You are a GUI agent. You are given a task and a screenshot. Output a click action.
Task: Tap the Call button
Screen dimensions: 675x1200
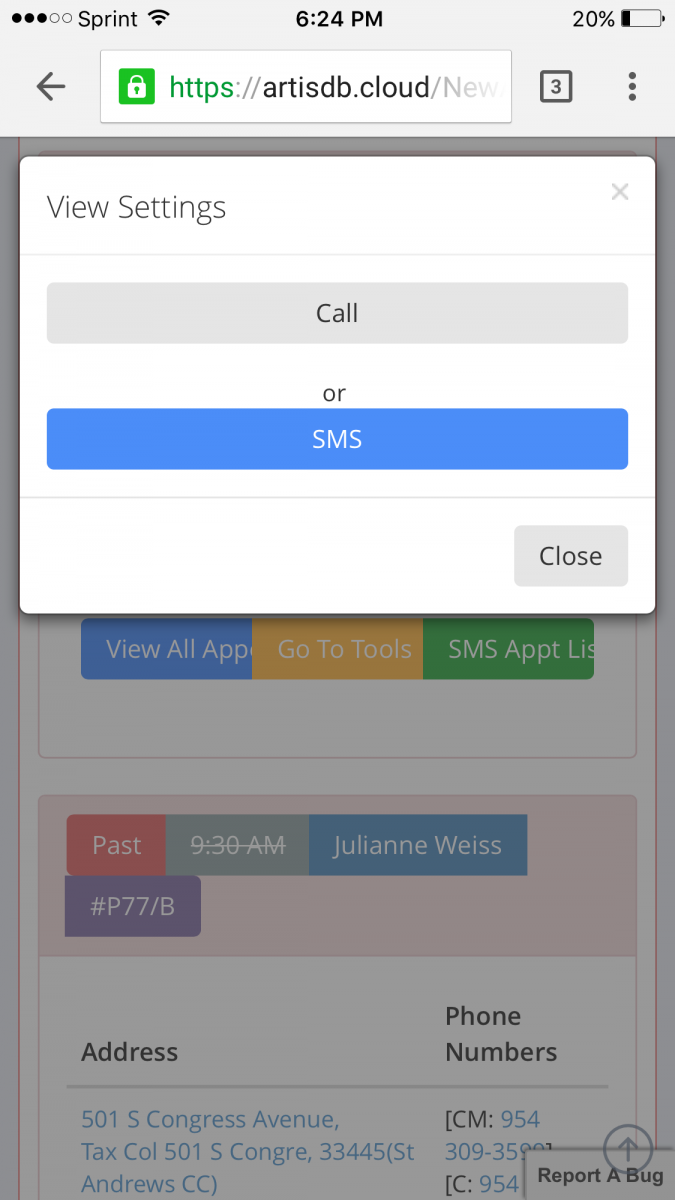pos(337,313)
